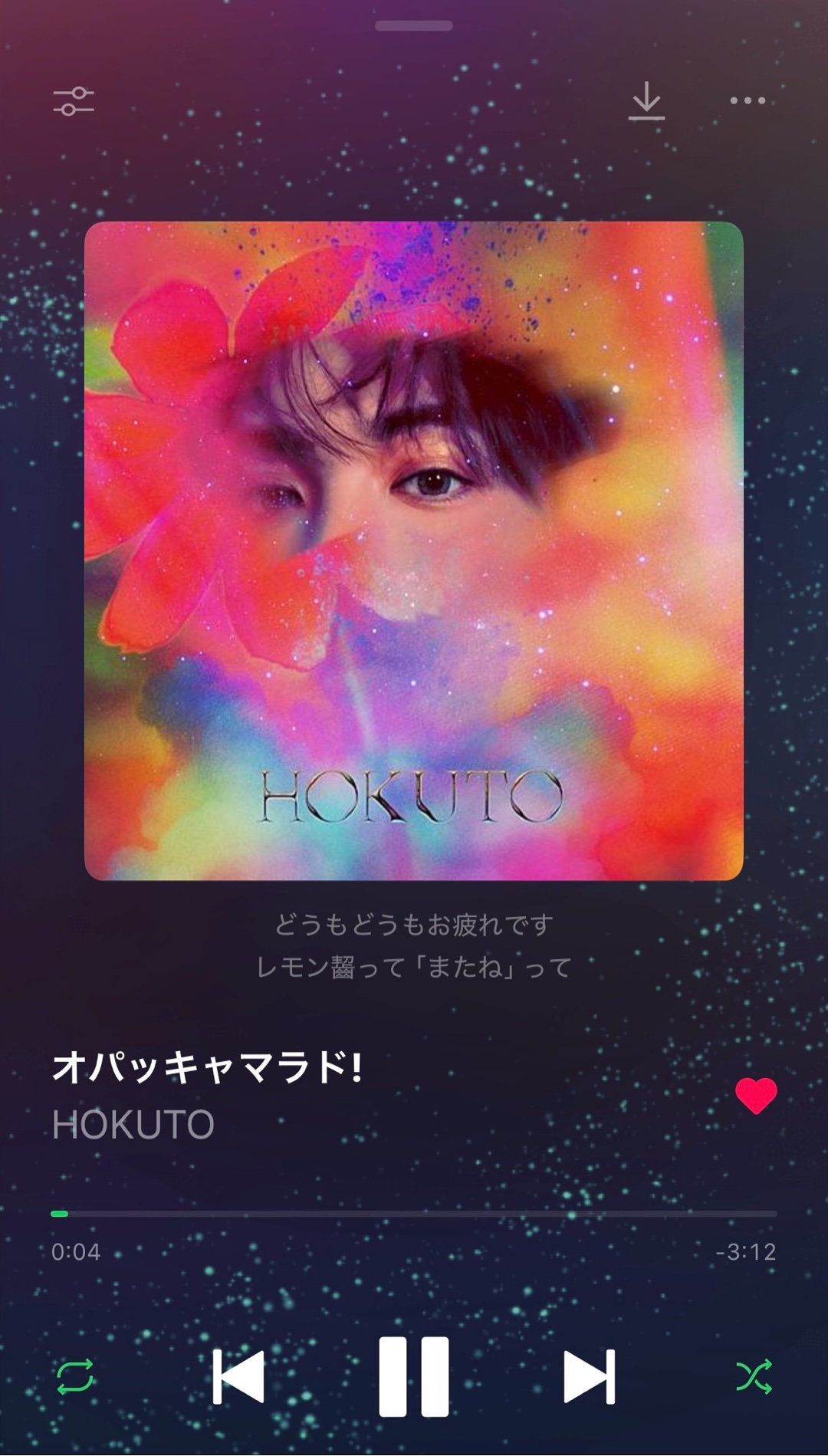Download this song

coord(646,101)
